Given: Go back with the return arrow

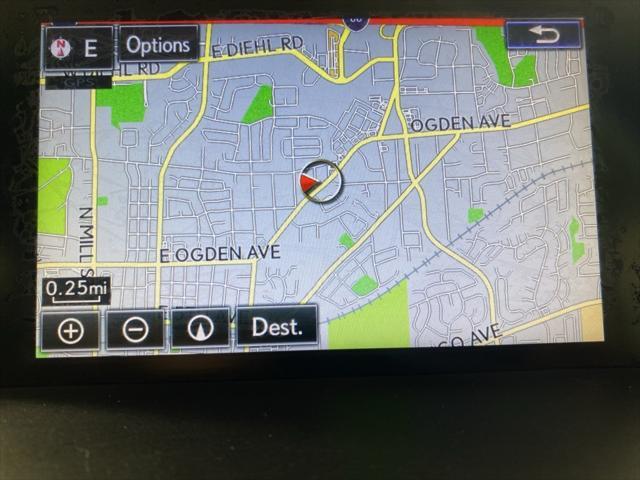Looking at the screenshot, I should click(543, 35).
